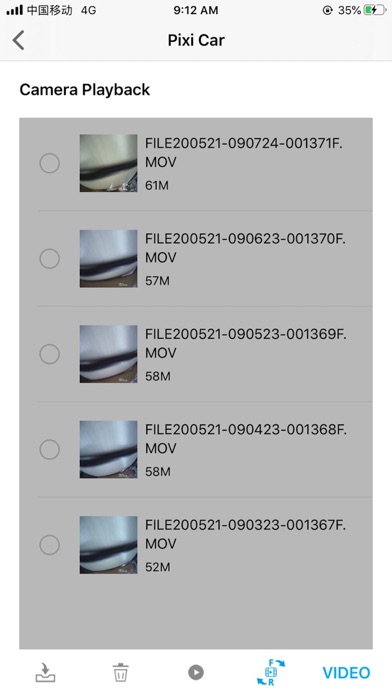Select the file ending 001371F

(x=49, y=163)
